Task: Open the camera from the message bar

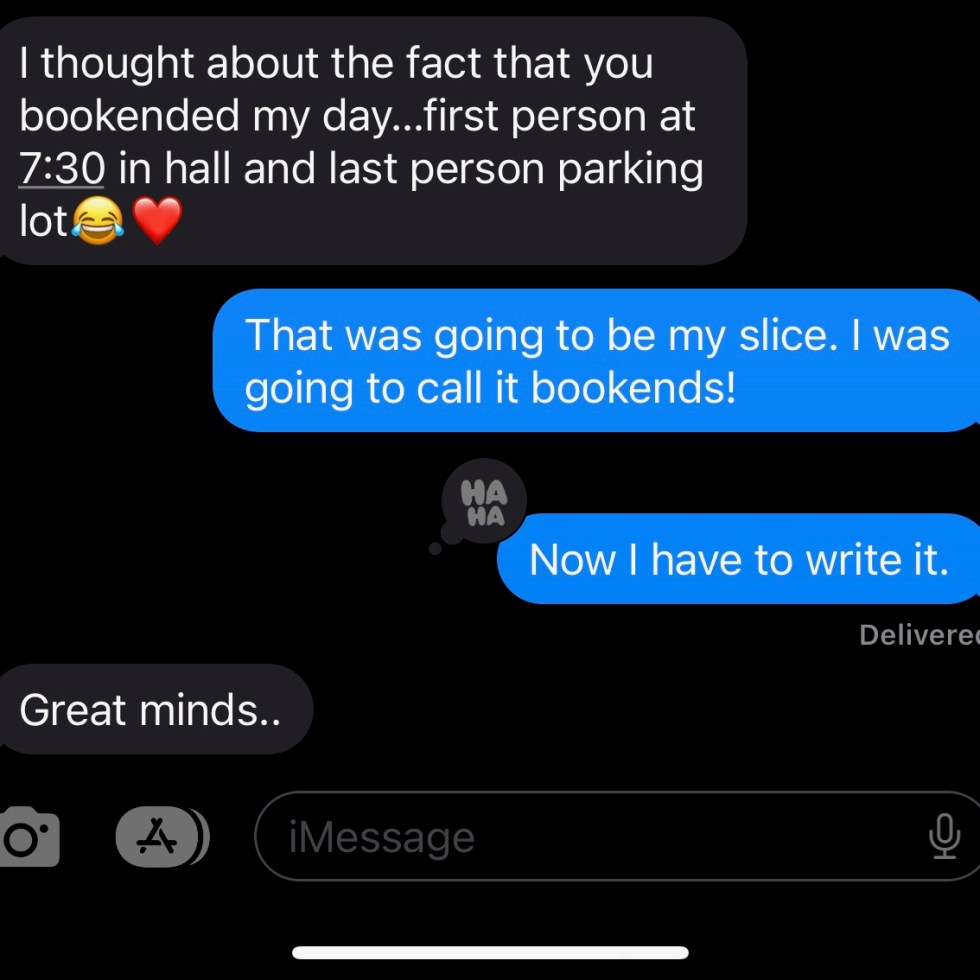Action: (x=28, y=836)
